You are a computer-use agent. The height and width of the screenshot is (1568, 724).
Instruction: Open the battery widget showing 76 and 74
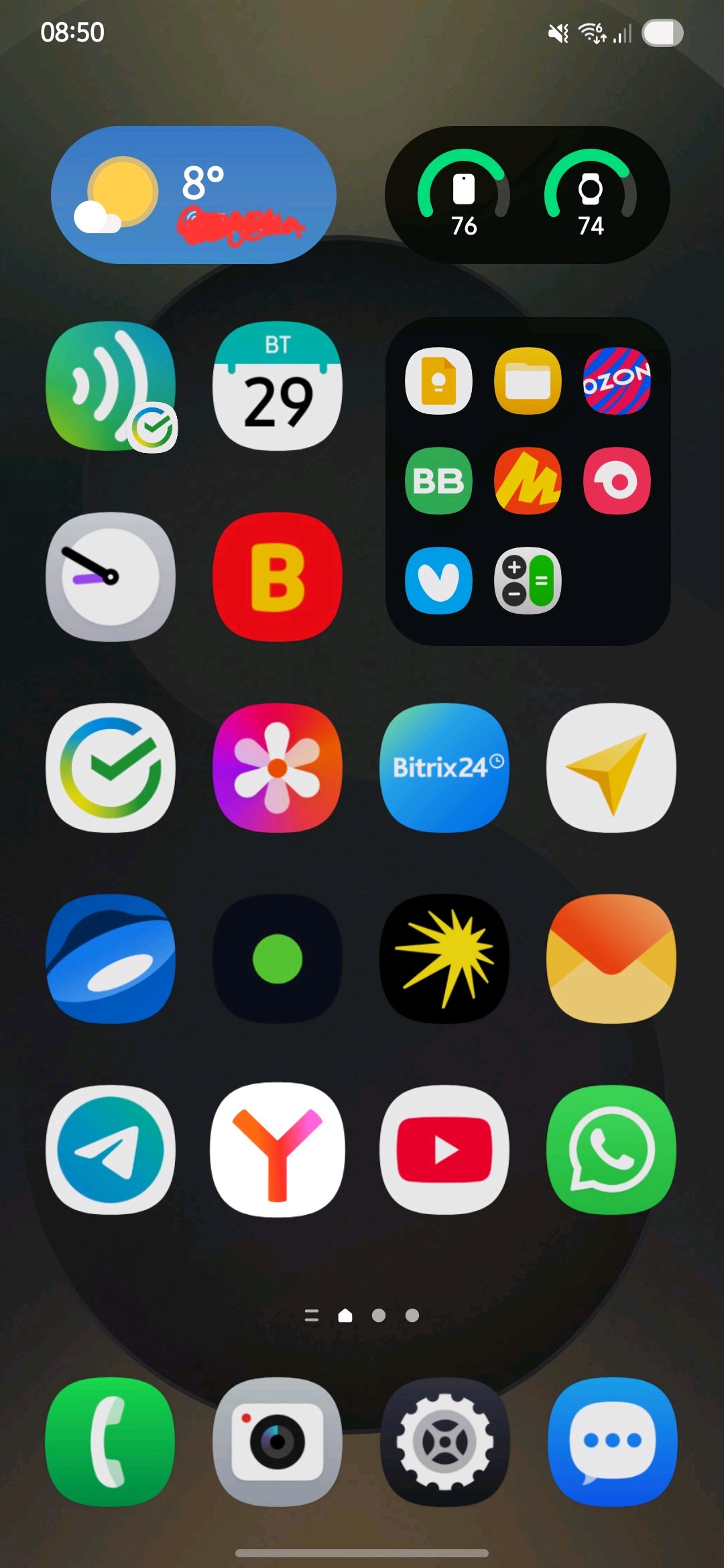pos(528,195)
